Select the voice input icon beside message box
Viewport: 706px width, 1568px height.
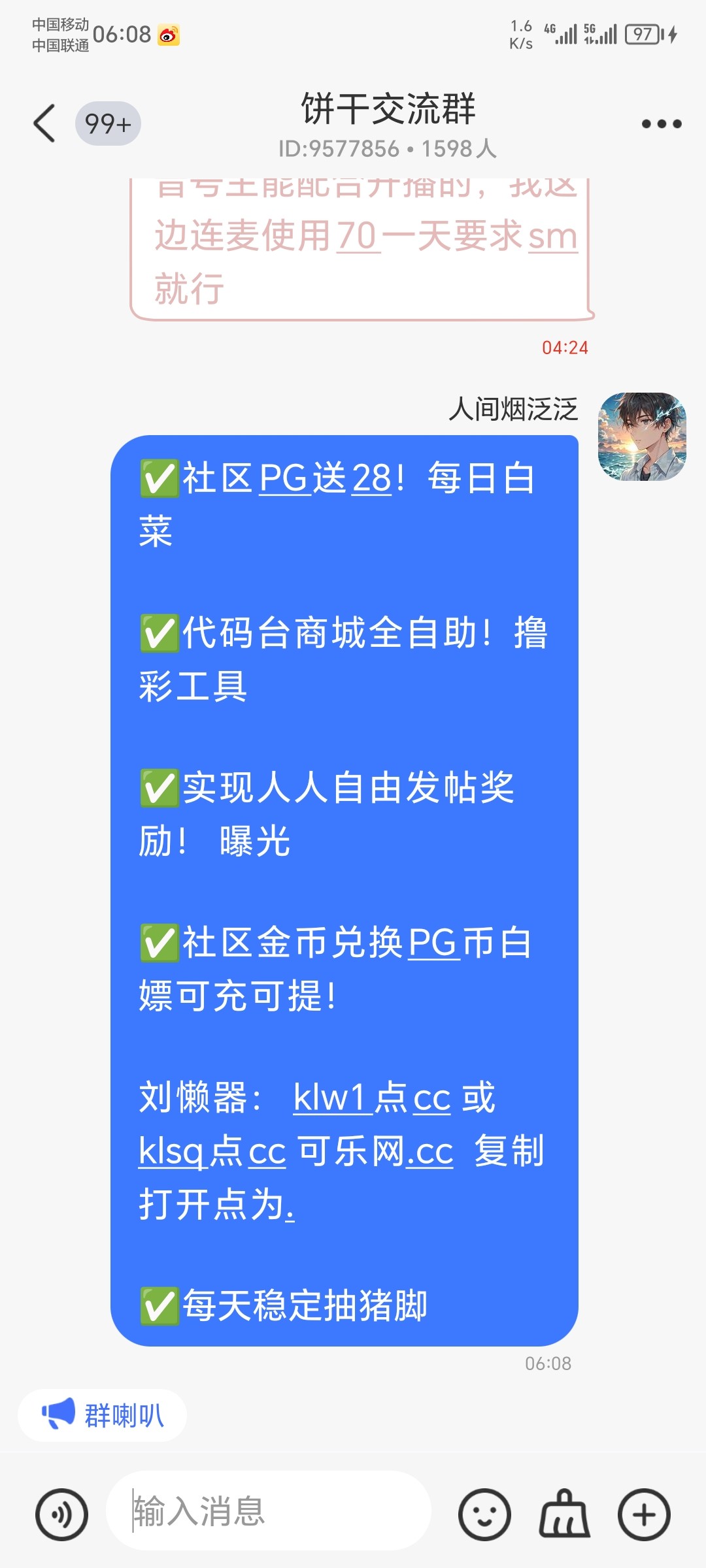[62, 1514]
